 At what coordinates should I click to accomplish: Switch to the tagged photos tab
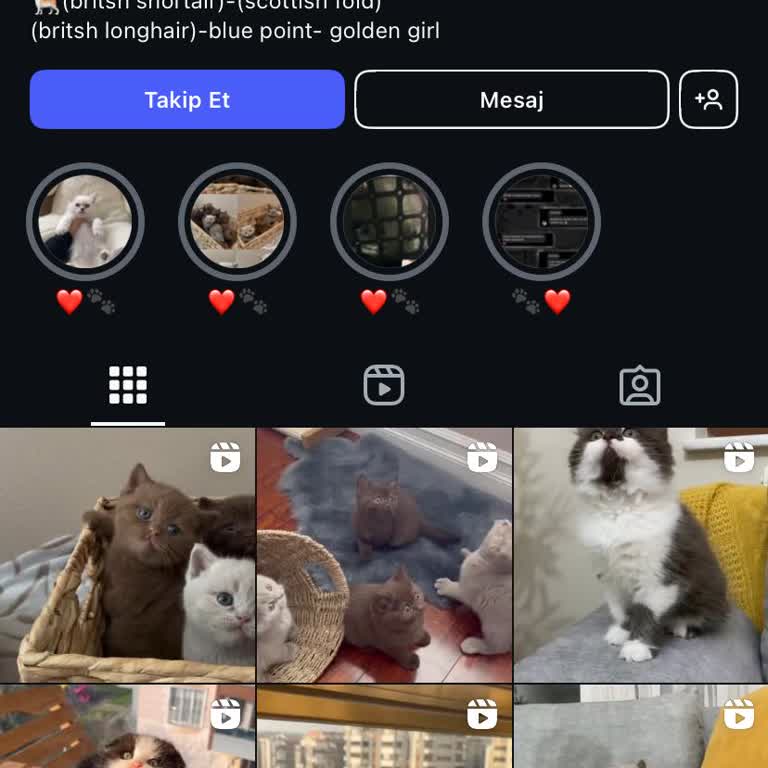[640, 385]
